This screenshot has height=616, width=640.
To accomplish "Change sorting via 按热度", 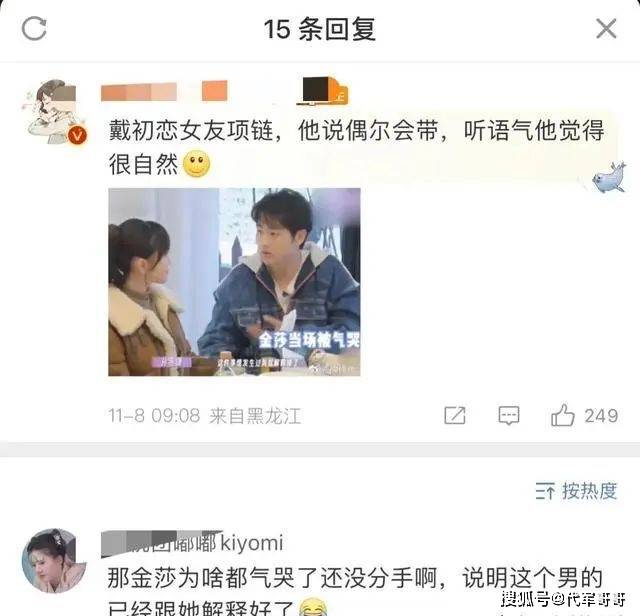I will pyautogui.click(x=577, y=490).
